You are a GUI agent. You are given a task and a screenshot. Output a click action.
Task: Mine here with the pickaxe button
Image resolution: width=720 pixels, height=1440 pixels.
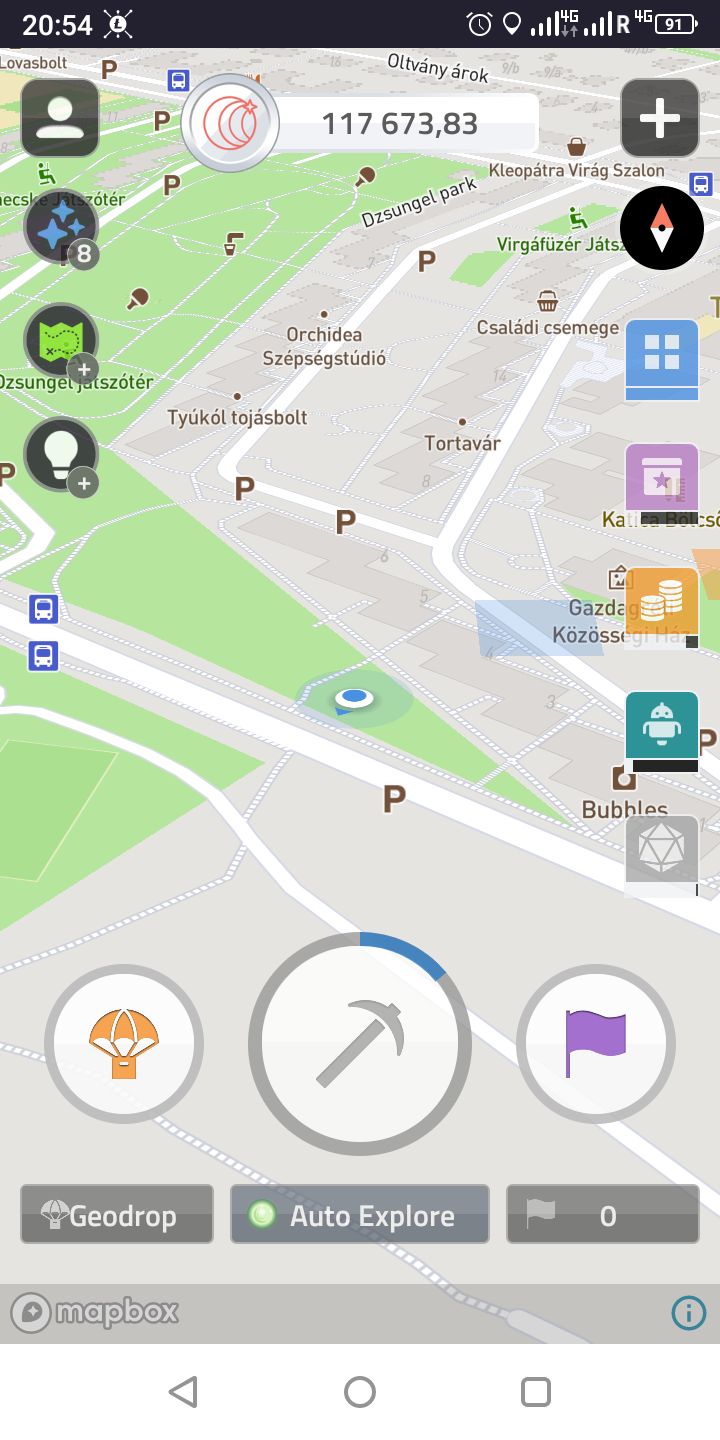click(360, 1044)
